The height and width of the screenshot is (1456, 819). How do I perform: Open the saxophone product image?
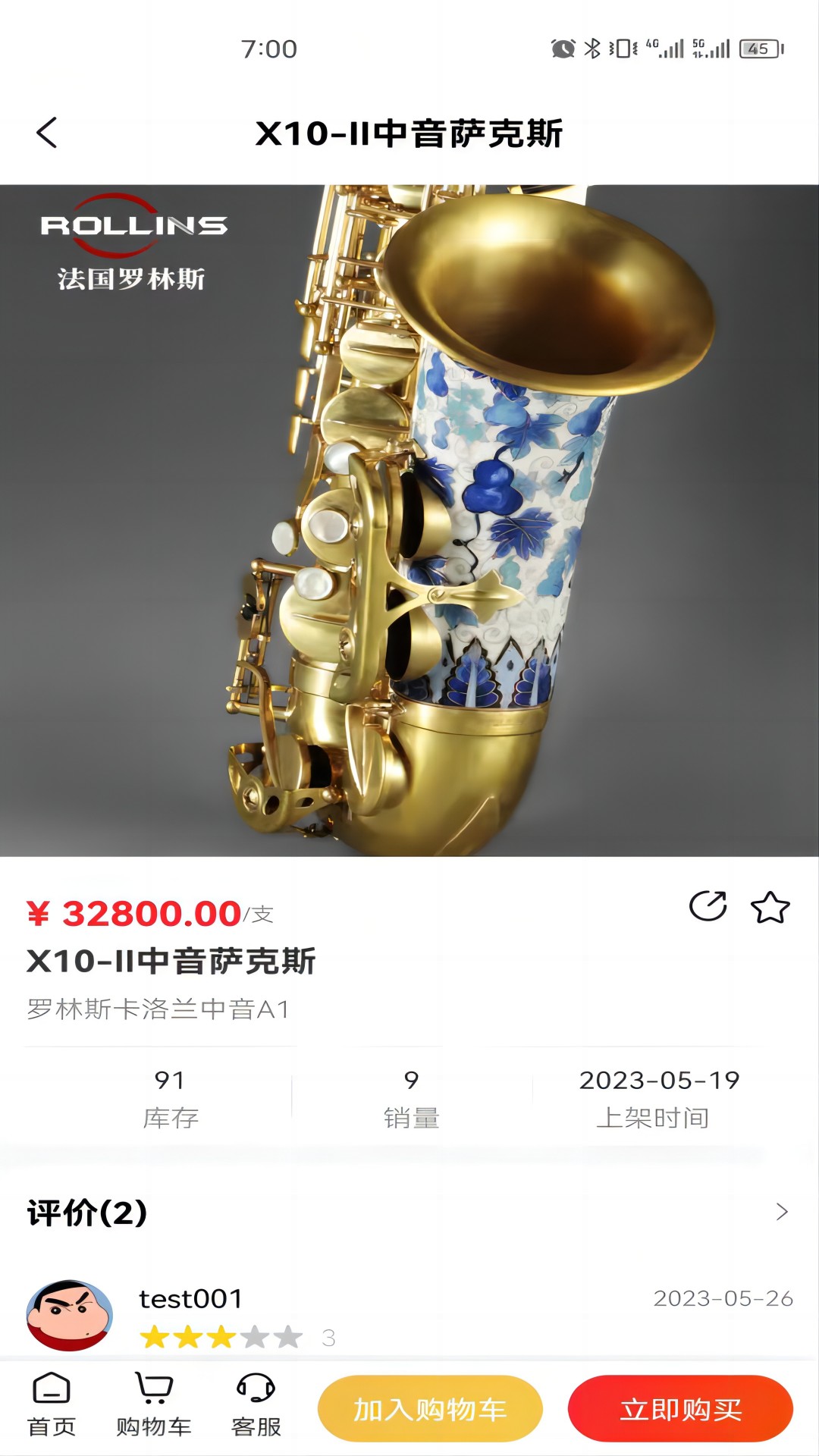(x=409, y=520)
